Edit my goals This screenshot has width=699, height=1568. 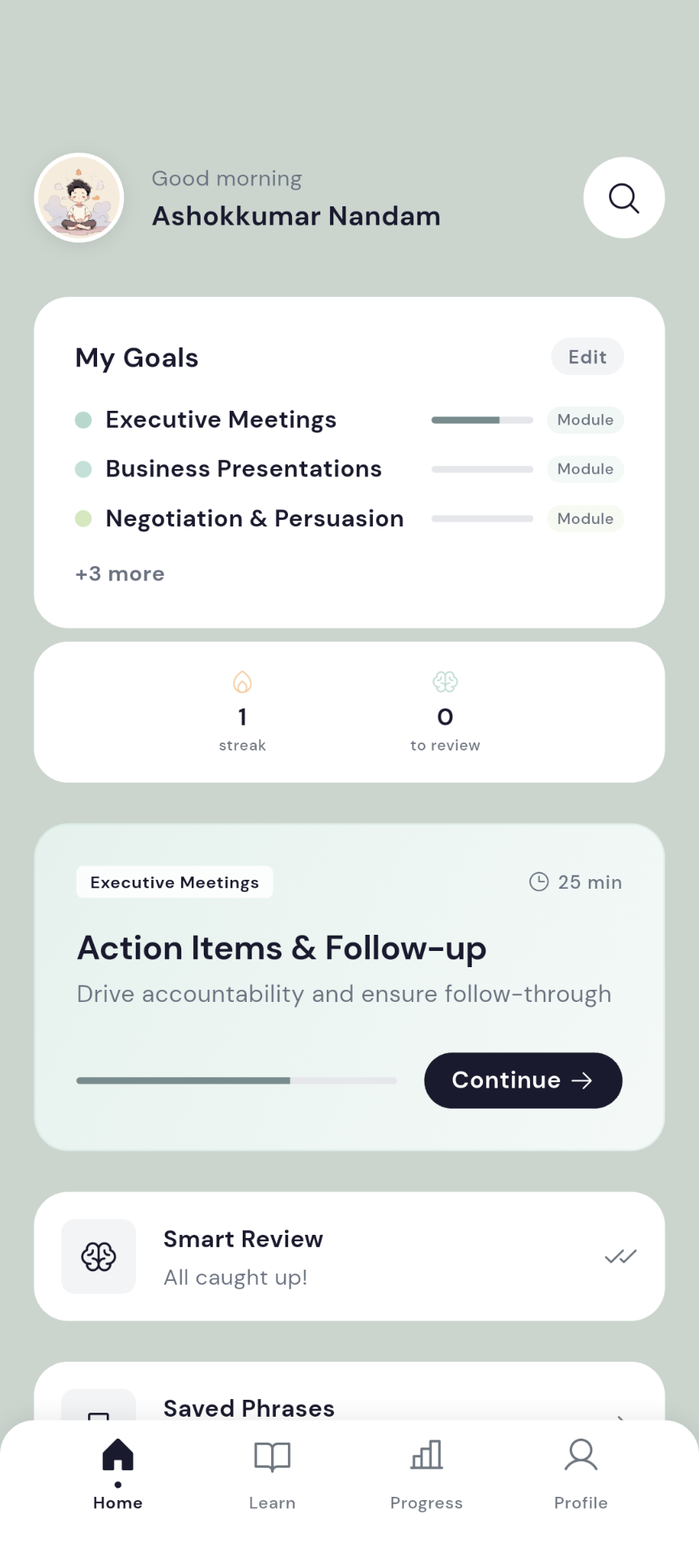click(x=587, y=357)
